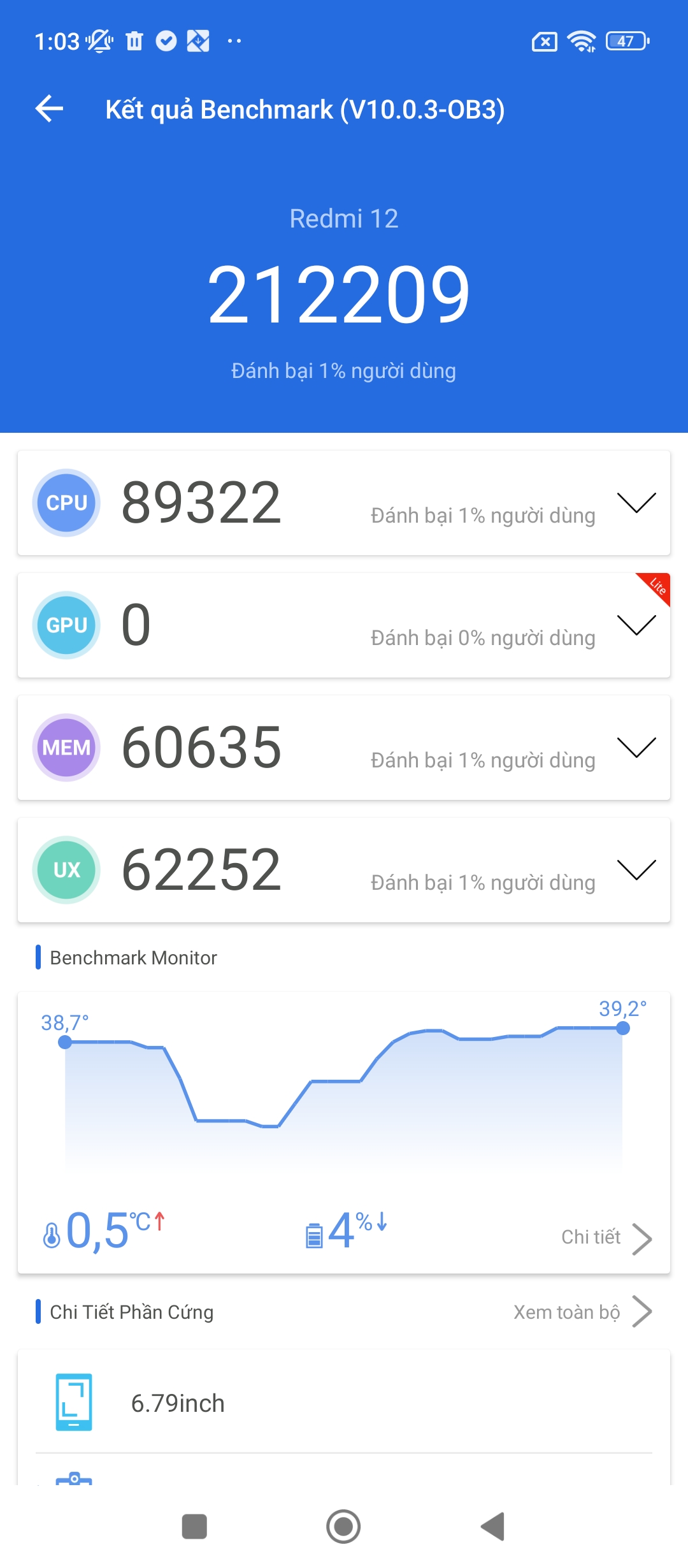Expand the CPU score details

tap(636, 503)
